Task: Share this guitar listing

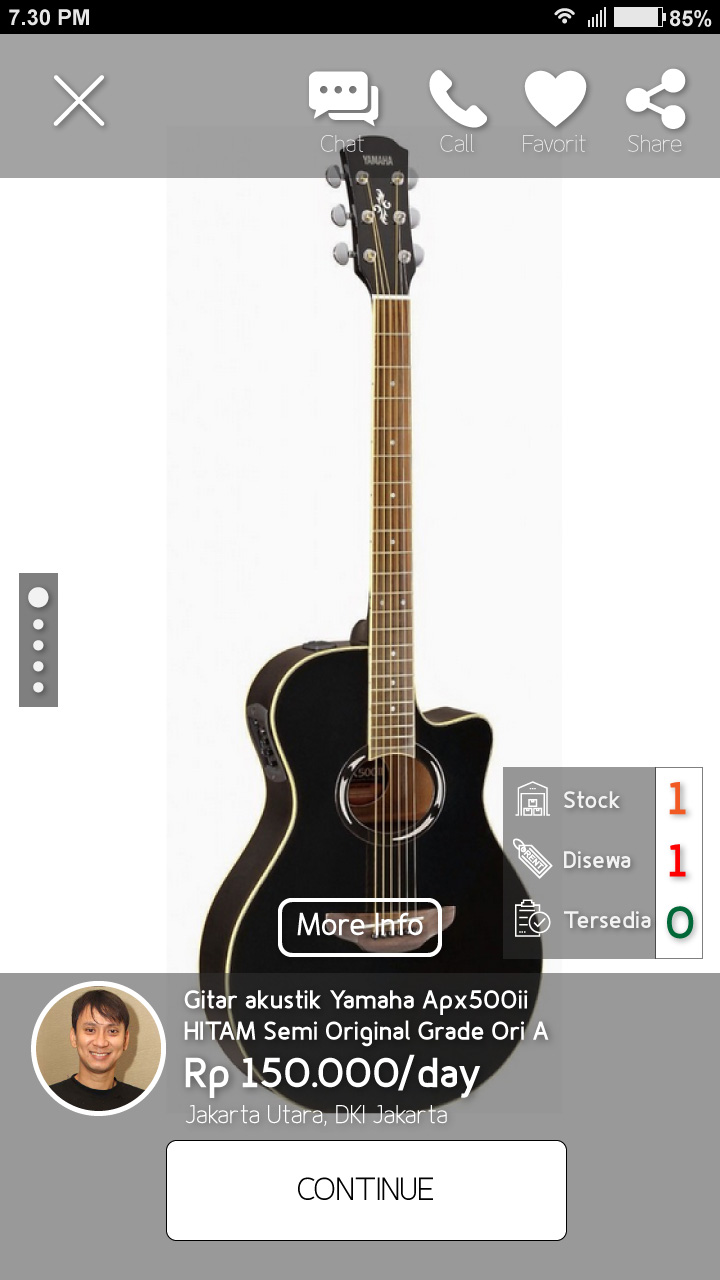Action: 655,110
